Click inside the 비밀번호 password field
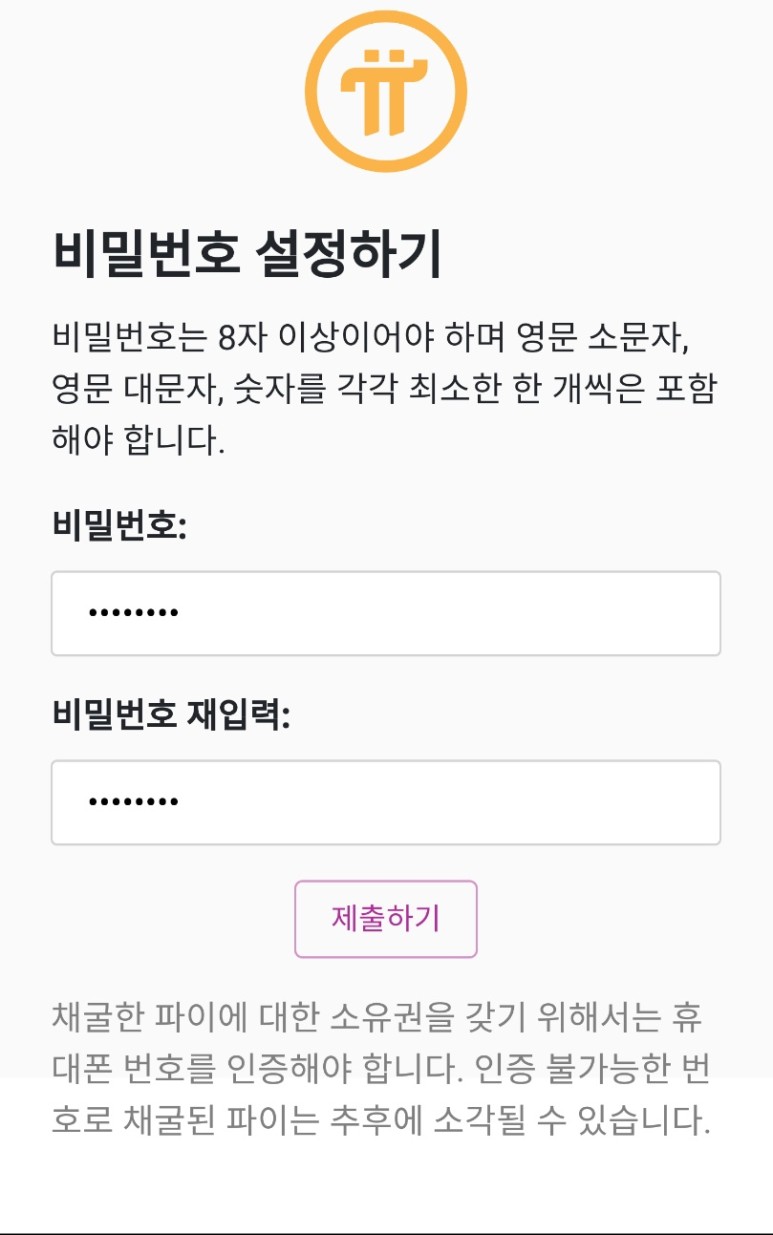 pyautogui.click(x=386, y=612)
